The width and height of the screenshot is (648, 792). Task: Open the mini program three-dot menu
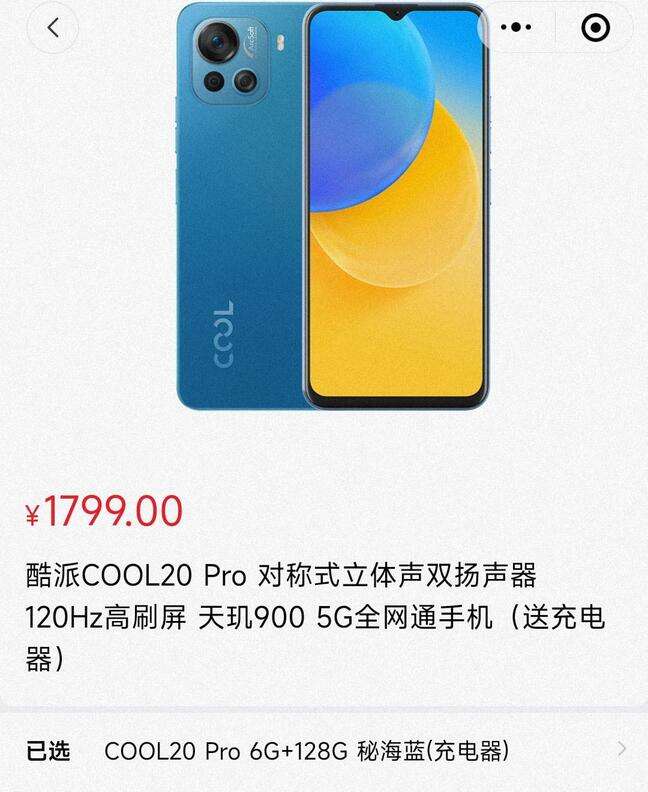(x=515, y=28)
